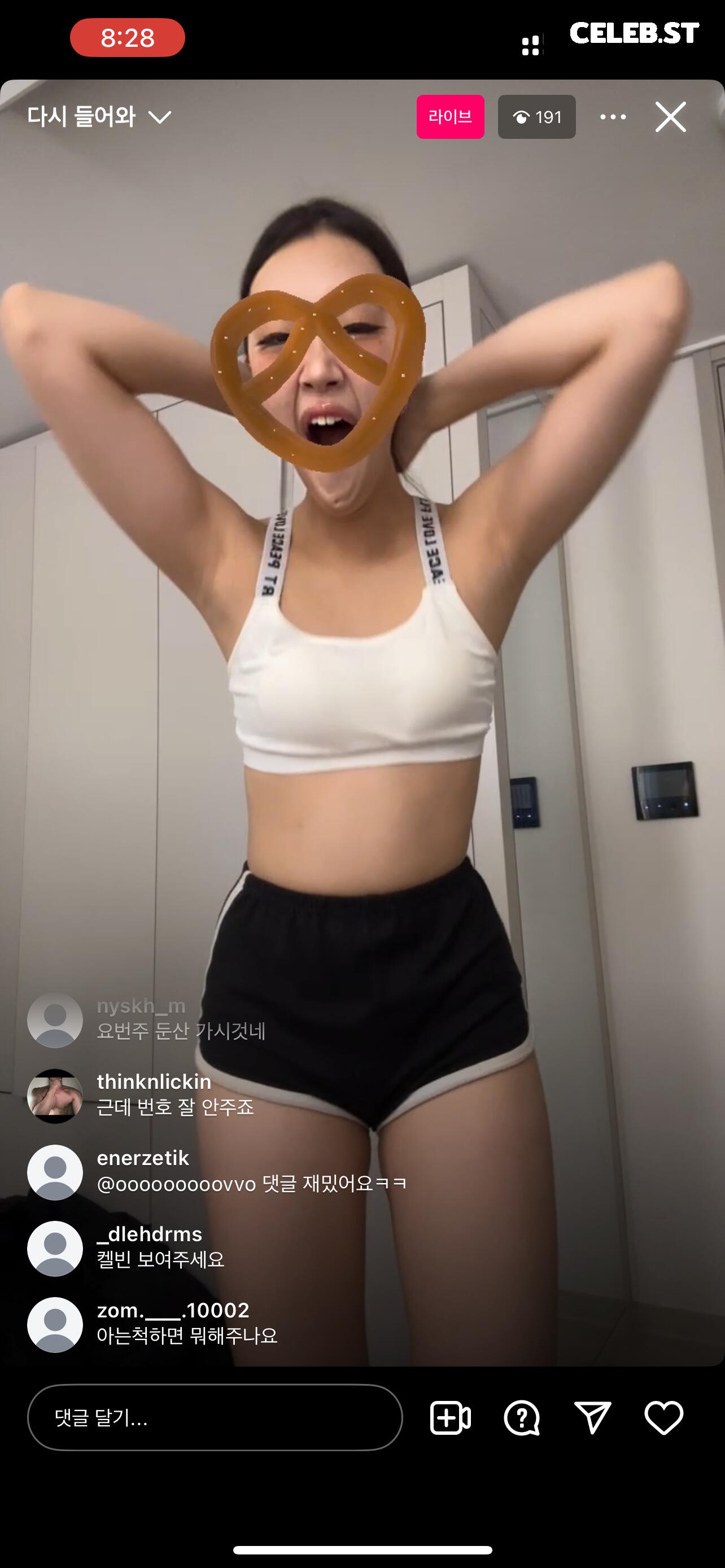Tap the comment field 댓글 달기

214,1418
